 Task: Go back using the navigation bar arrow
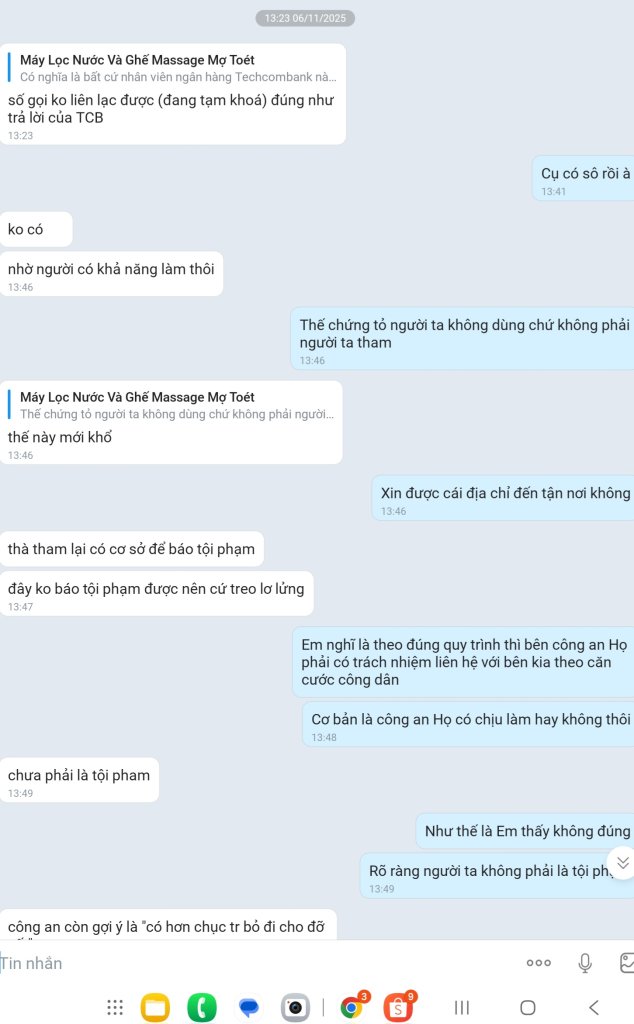594,1008
